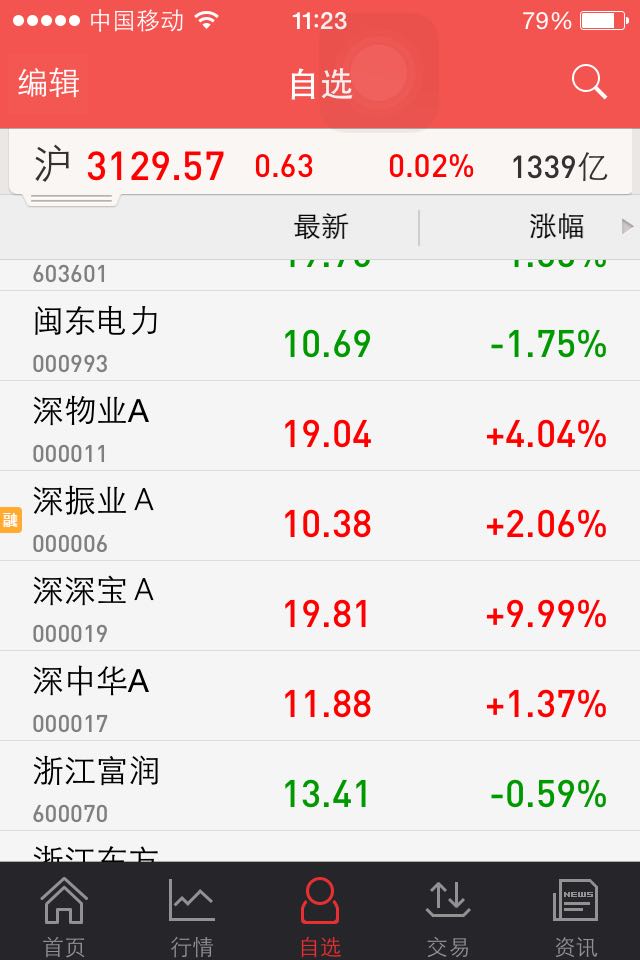Image resolution: width=640 pixels, height=960 pixels.
Task: Open stock 浙江富润 600070
Action: [320, 787]
